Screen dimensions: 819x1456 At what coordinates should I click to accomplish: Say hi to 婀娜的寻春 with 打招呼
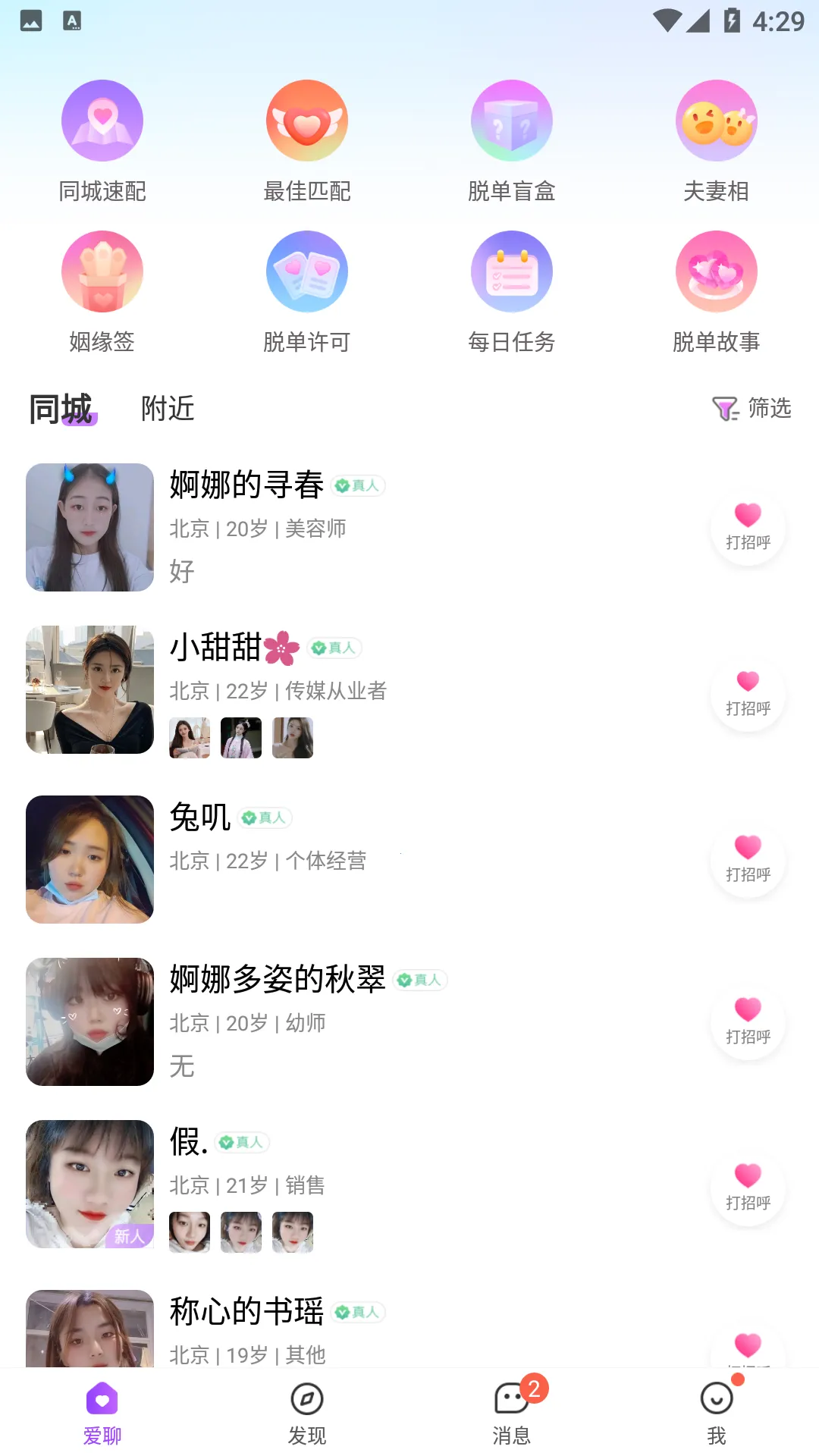(x=748, y=527)
